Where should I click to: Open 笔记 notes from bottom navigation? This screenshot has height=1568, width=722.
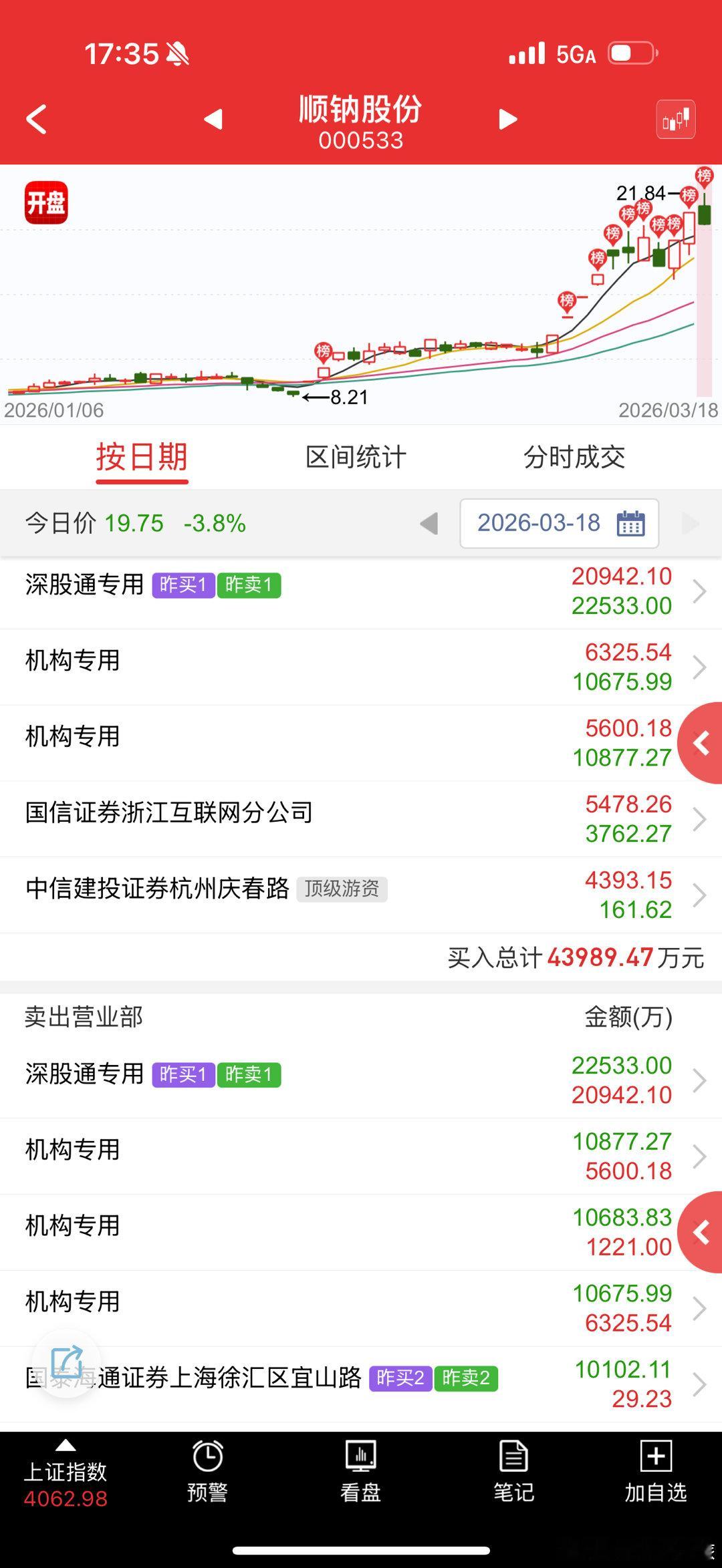pos(513,1476)
